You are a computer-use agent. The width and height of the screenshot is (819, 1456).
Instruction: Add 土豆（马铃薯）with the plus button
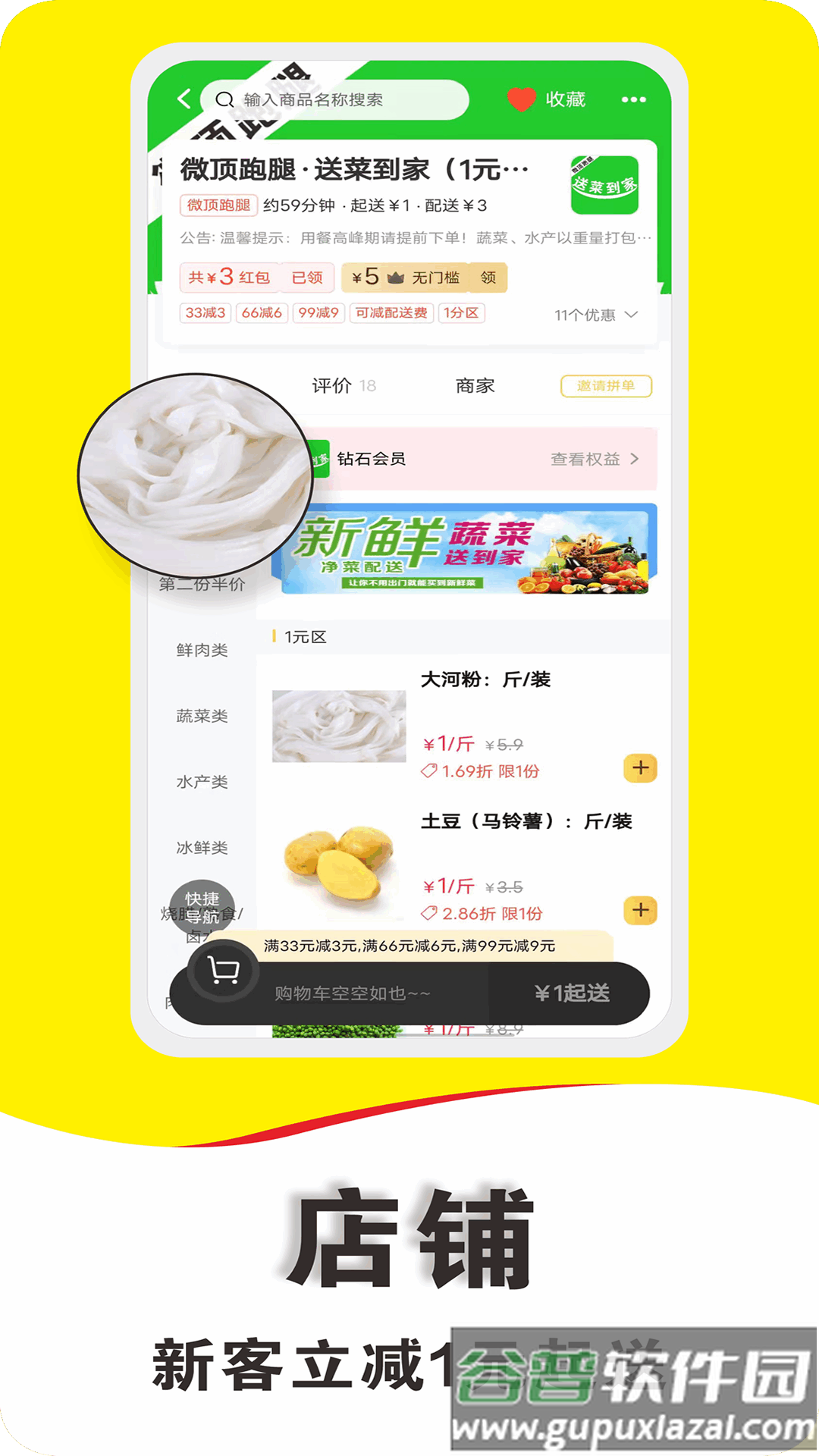640,908
